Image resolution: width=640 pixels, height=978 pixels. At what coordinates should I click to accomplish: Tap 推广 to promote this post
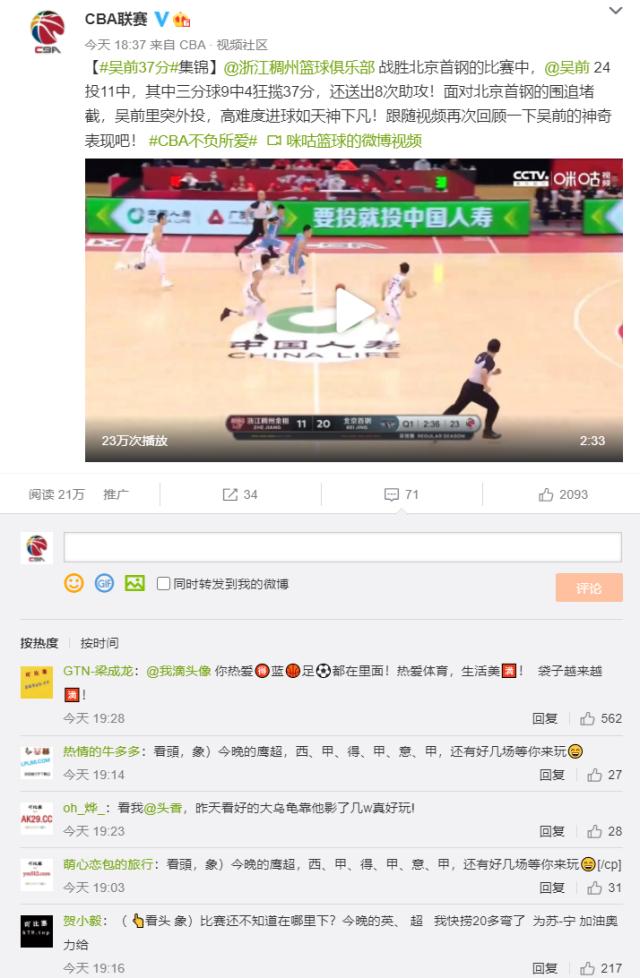coord(116,494)
